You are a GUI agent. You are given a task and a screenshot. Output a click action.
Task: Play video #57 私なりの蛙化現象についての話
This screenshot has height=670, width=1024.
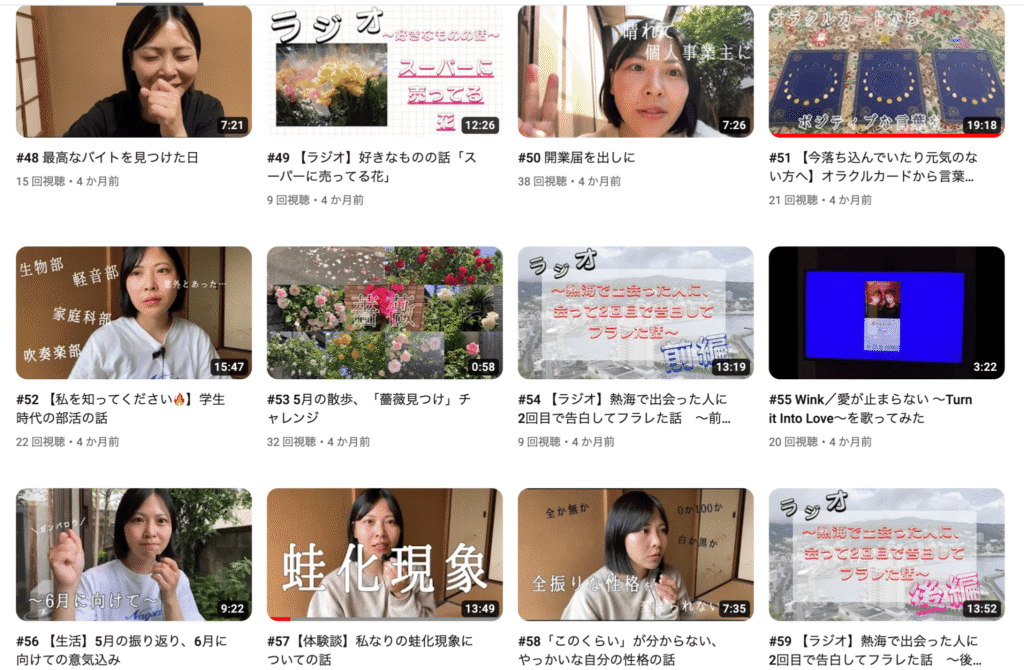click(384, 554)
